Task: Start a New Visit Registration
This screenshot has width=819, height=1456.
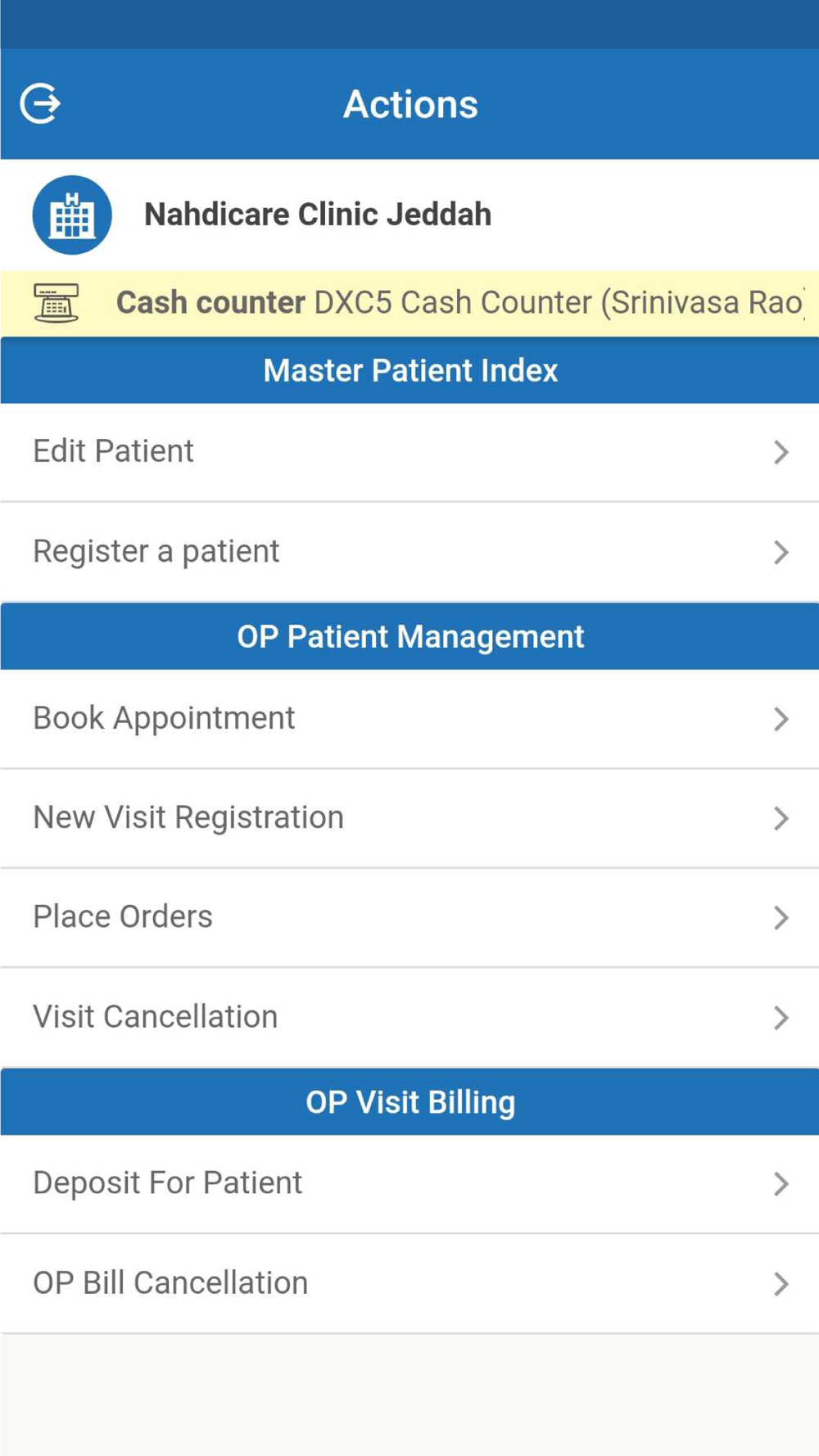Action: click(x=409, y=818)
